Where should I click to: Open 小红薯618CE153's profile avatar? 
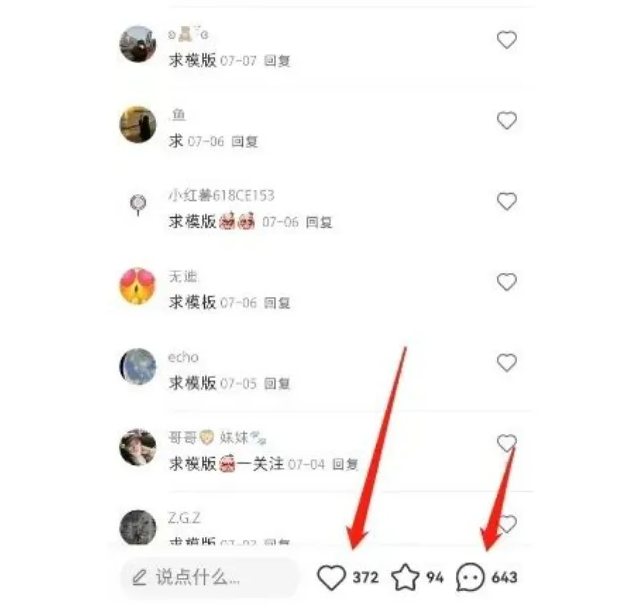(138, 205)
